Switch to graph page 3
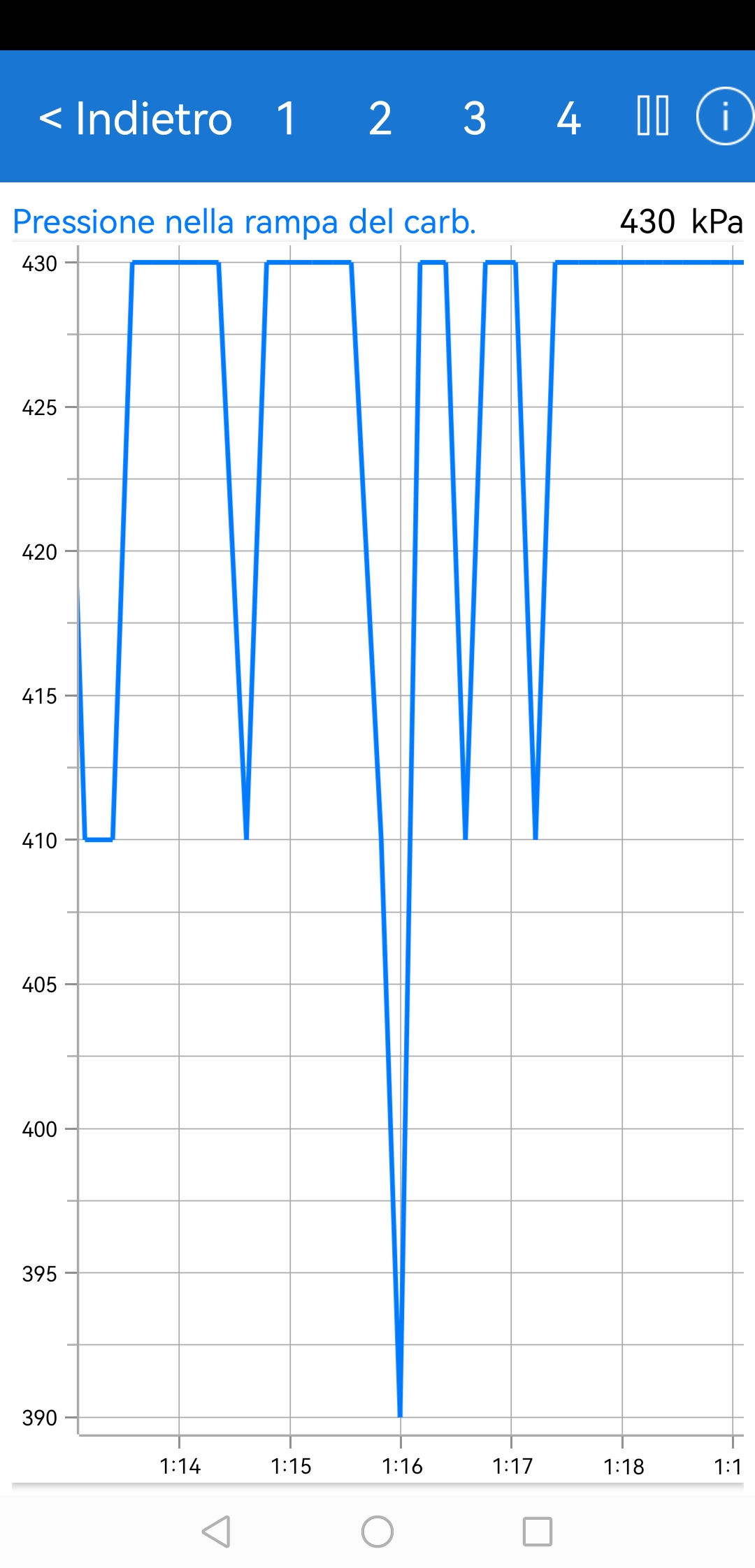755x1568 pixels. click(475, 118)
